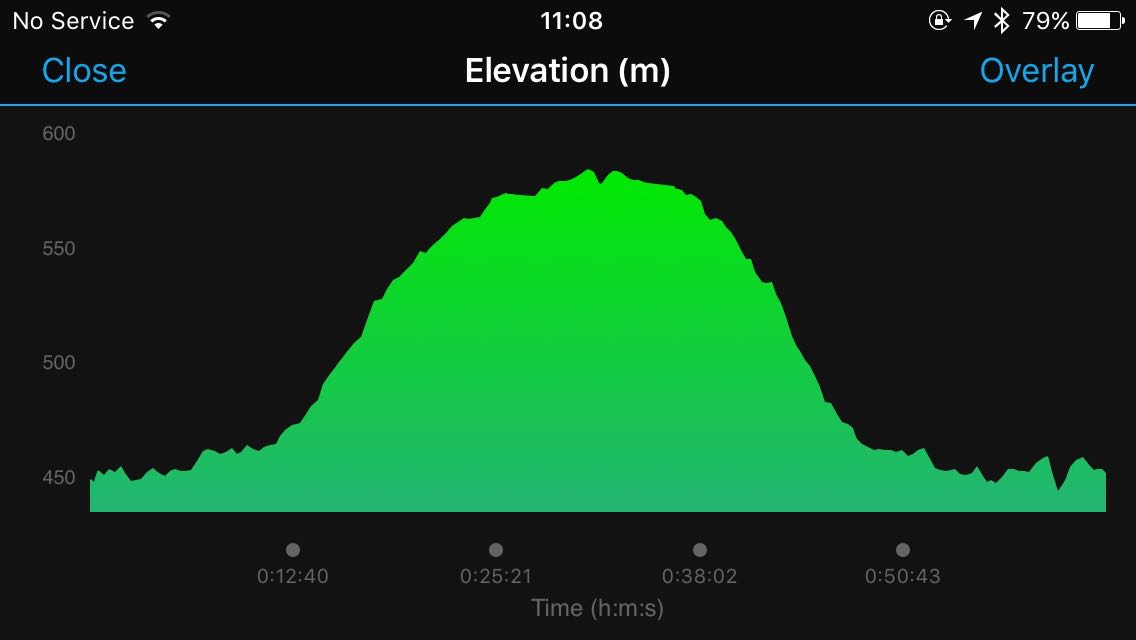The height and width of the screenshot is (640, 1136).
Task: Open the Overlay options
Action: pyautogui.click(x=1036, y=71)
